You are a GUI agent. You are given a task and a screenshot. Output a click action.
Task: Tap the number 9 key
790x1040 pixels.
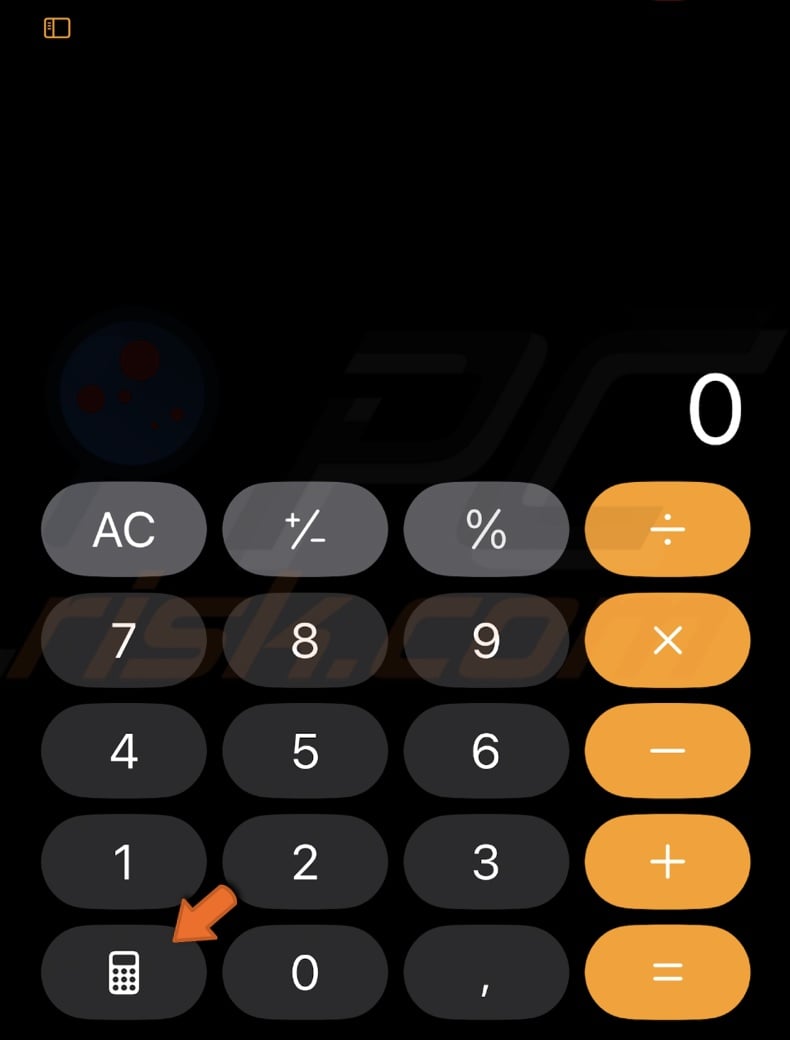(x=486, y=641)
